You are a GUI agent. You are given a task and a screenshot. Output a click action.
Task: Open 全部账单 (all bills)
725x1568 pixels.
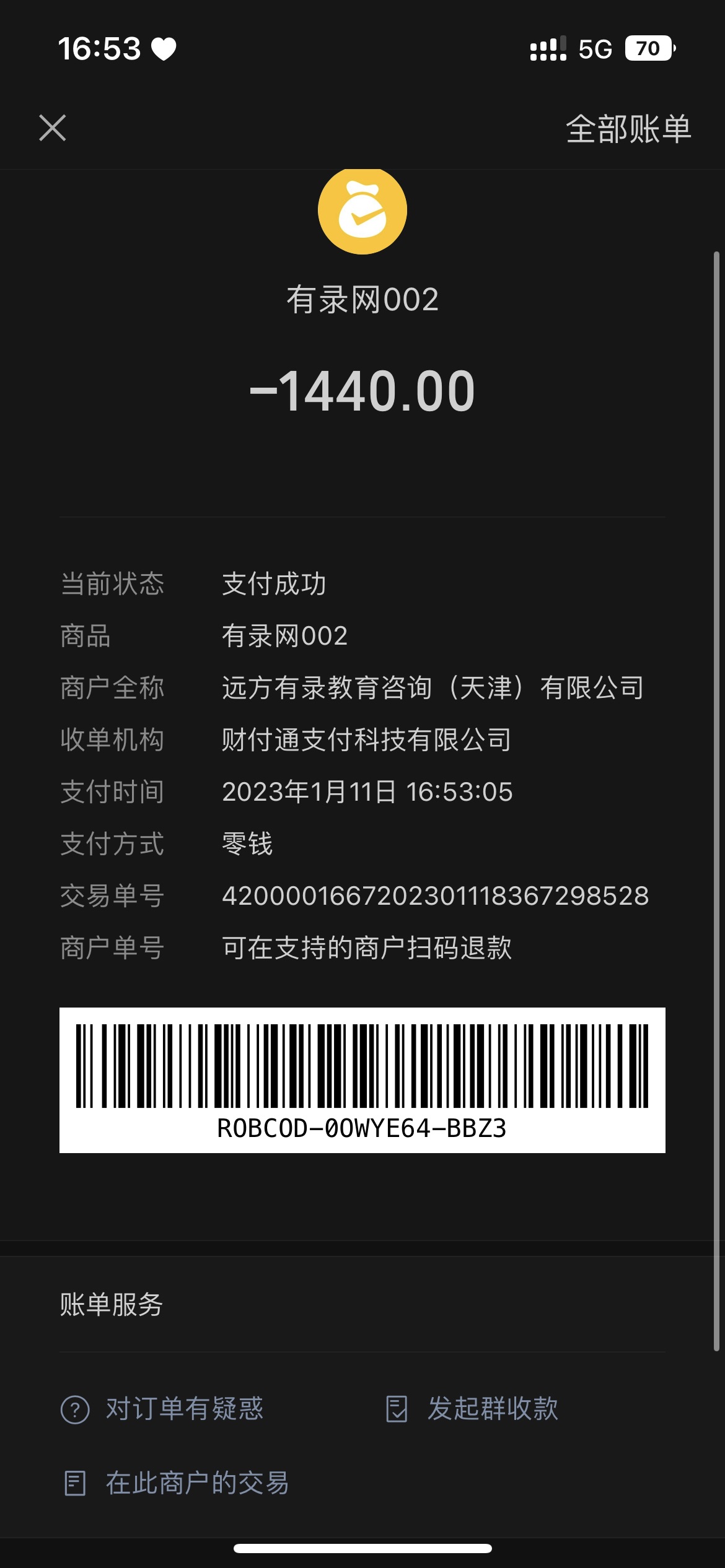pos(628,129)
